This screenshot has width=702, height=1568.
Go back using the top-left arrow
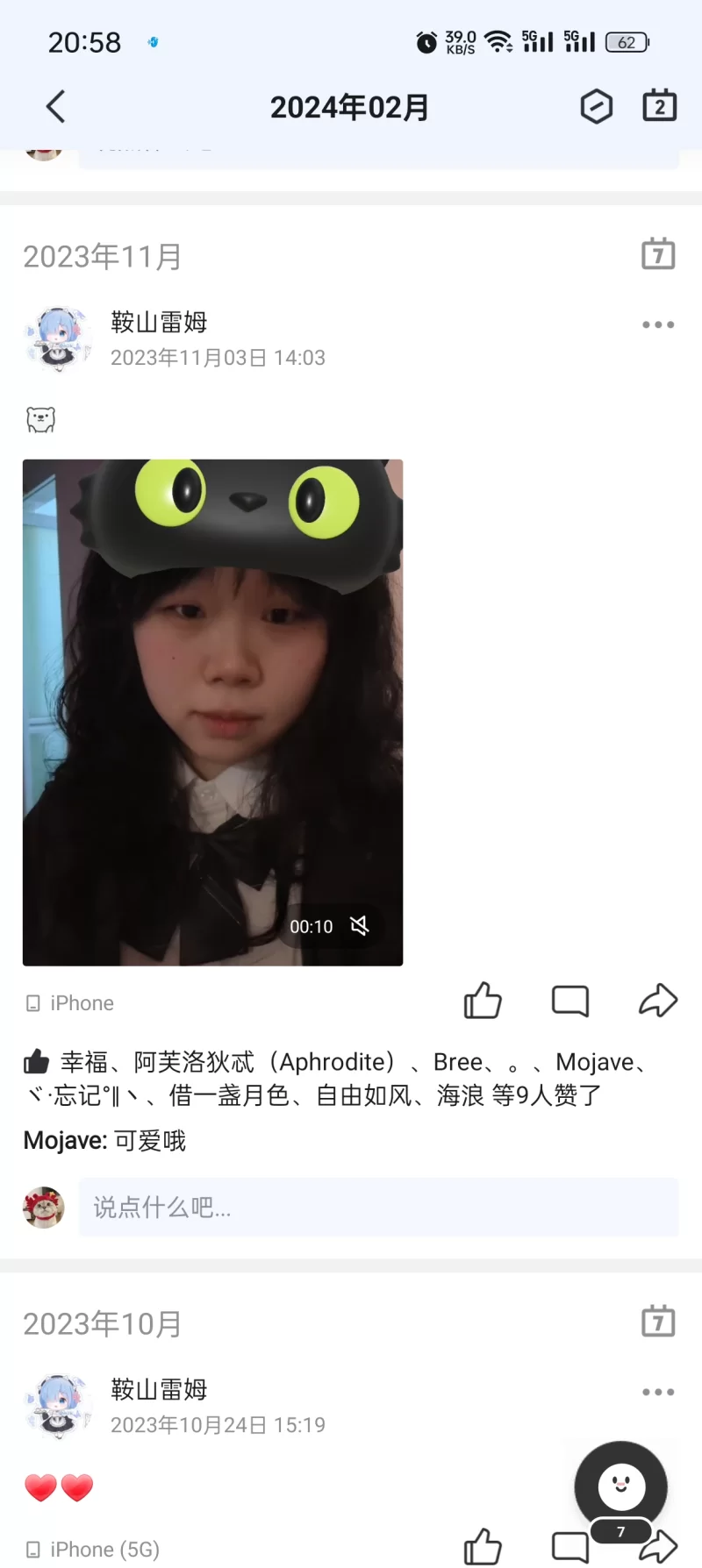55,107
